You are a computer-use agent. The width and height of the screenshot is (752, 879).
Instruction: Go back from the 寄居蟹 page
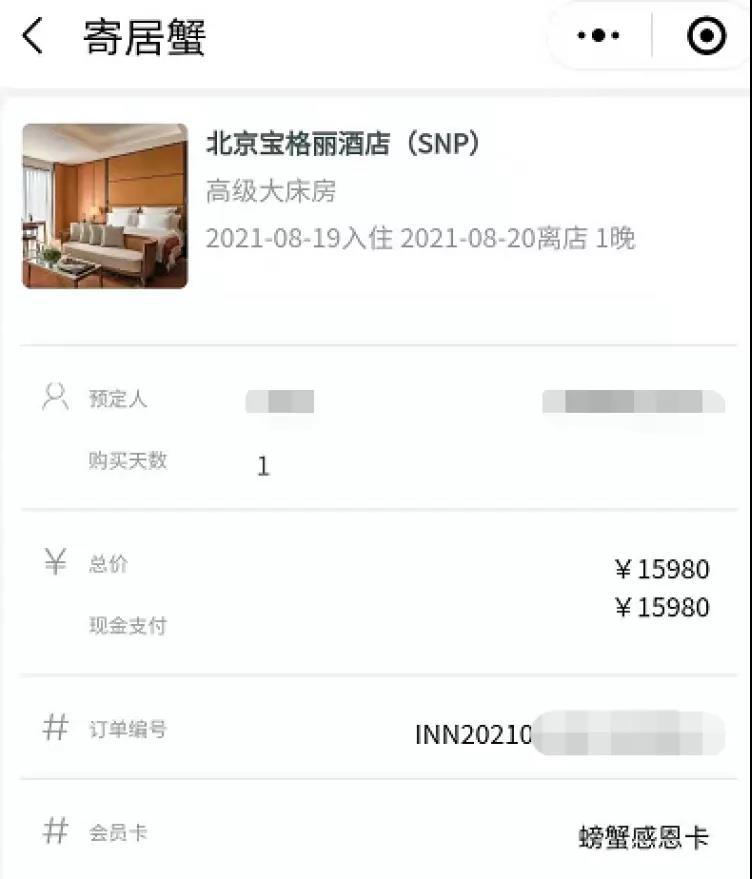pyautogui.click(x=33, y=37)
